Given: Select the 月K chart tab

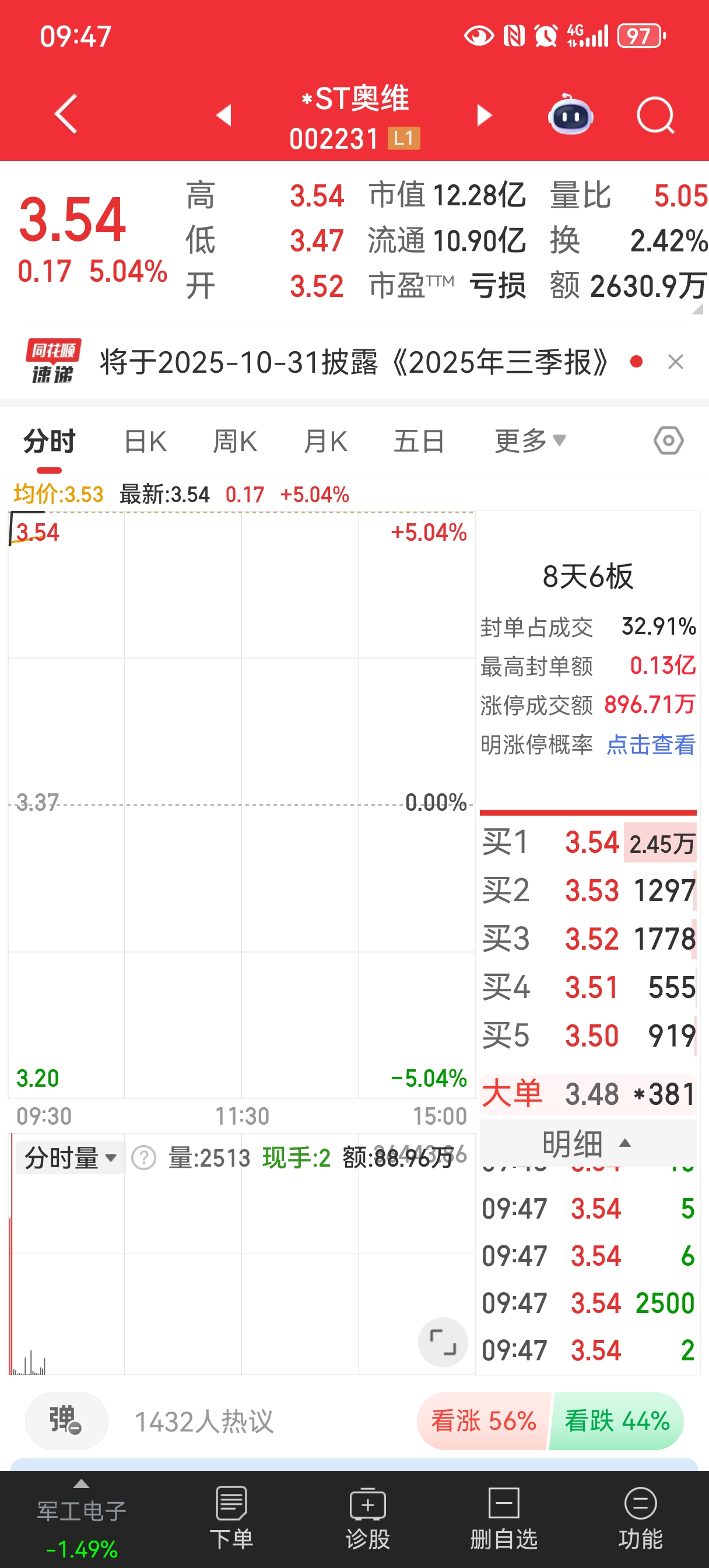Looking at the screenshot, I should [x=325, y=442].
